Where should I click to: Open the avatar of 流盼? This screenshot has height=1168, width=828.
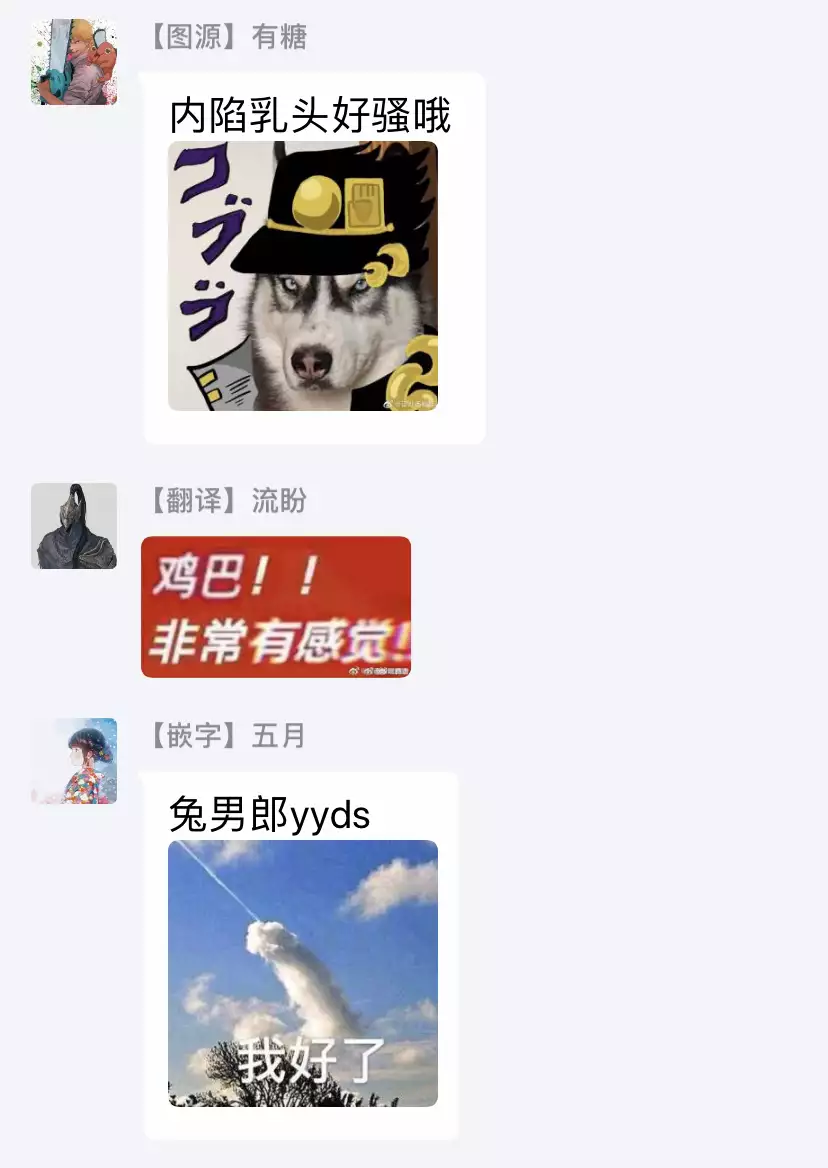coord(74,526)
